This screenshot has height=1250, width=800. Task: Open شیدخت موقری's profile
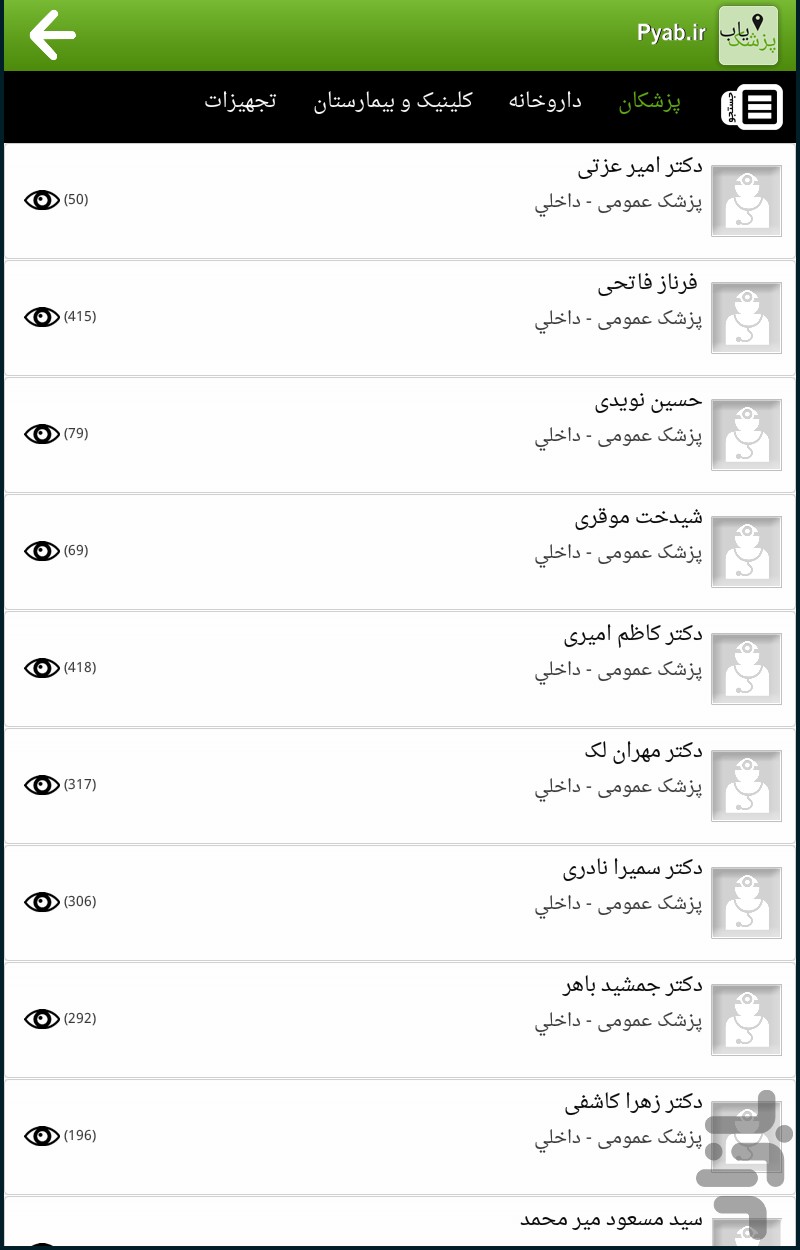tap(639, 518)
